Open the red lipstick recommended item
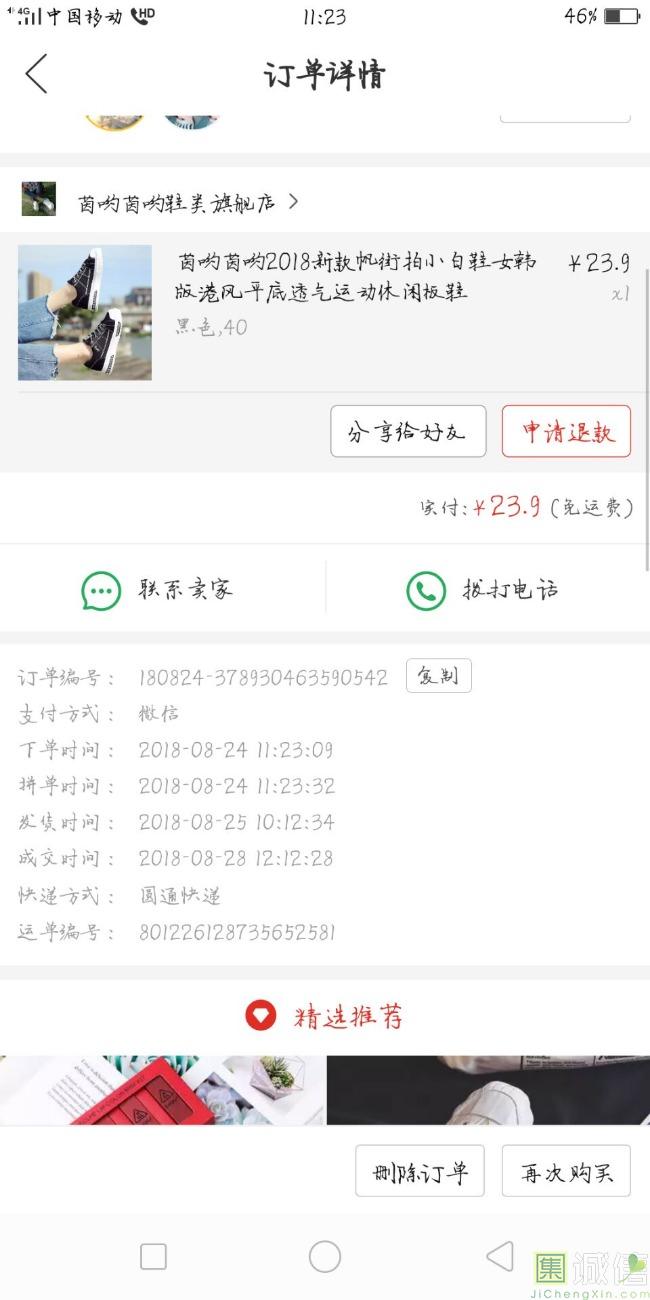Viewport: 650px width, 1300px height. (x=162, y=1090)
